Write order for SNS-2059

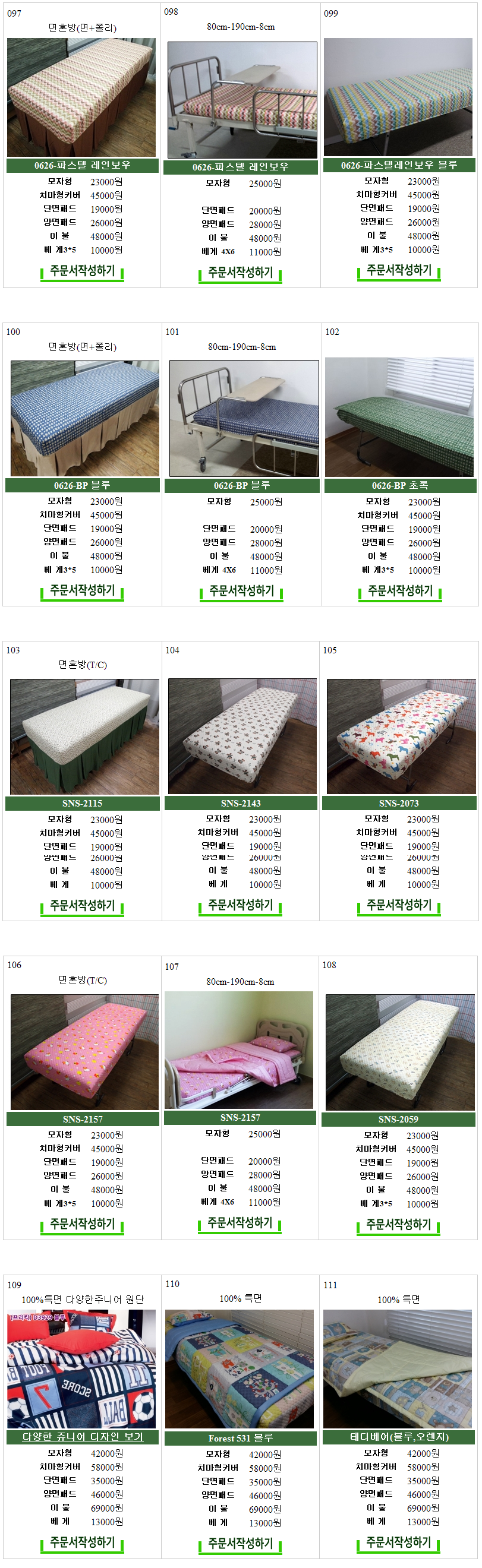[398, 1225]
